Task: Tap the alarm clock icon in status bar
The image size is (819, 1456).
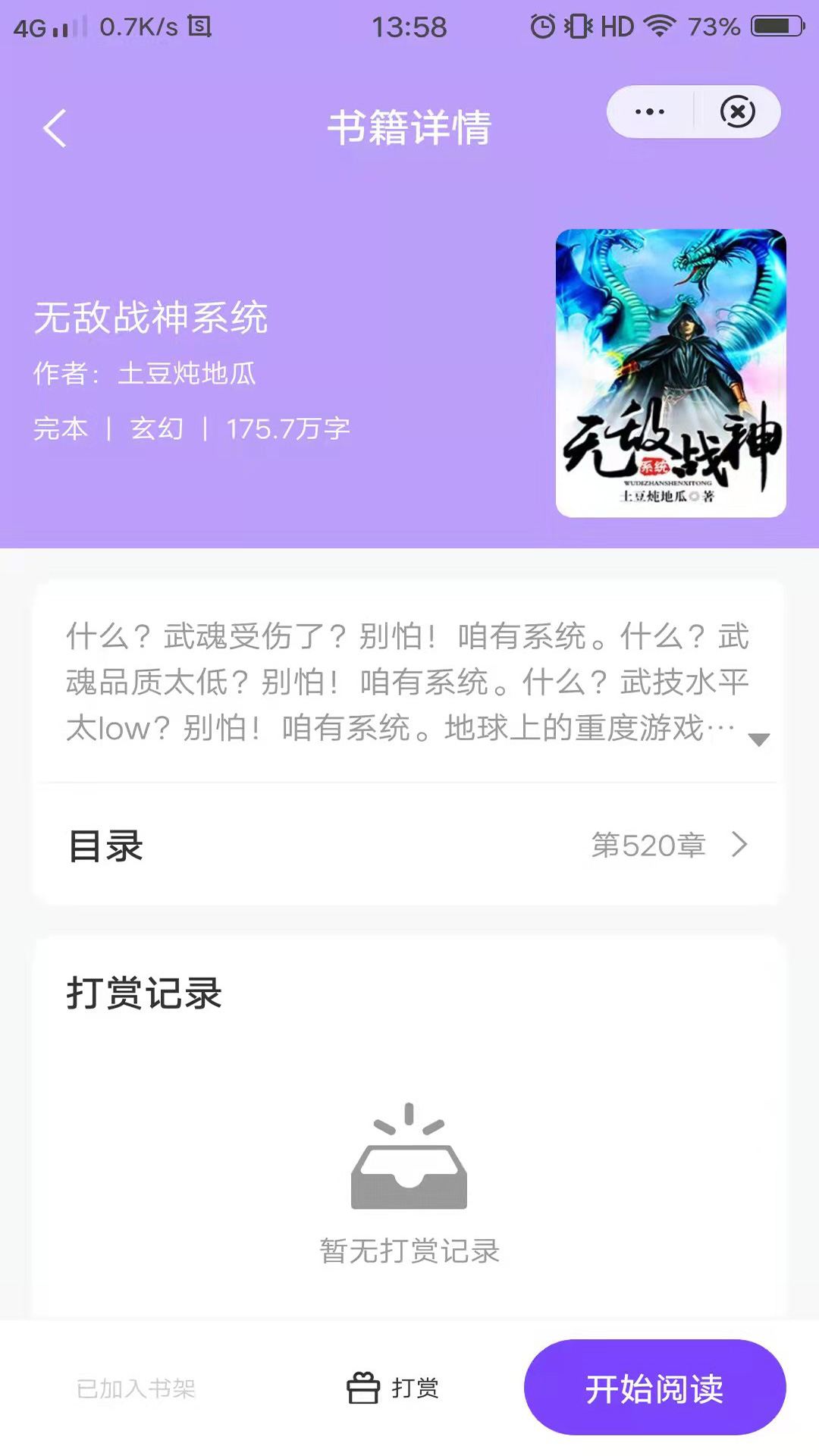Action: [542, 25]
